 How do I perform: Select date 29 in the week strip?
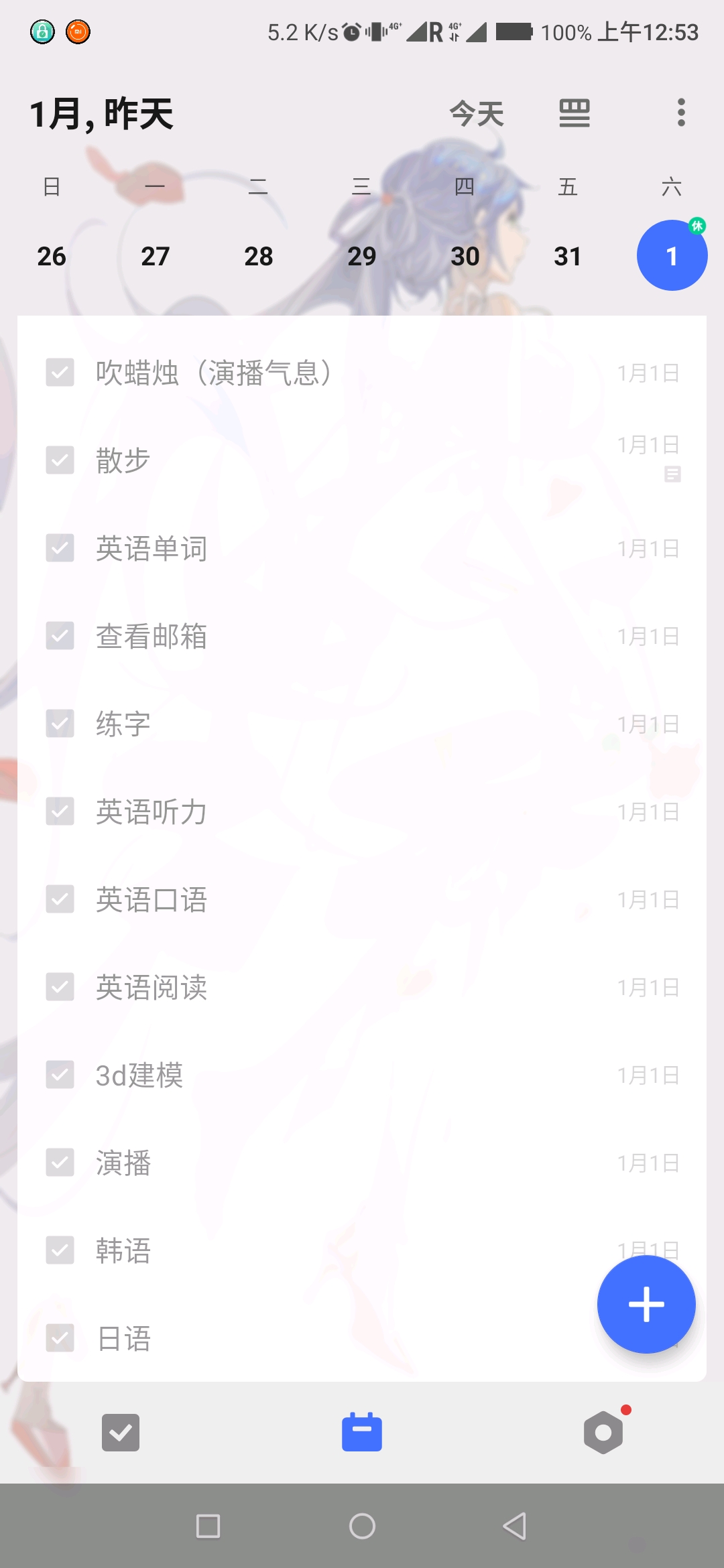(362, 256)
